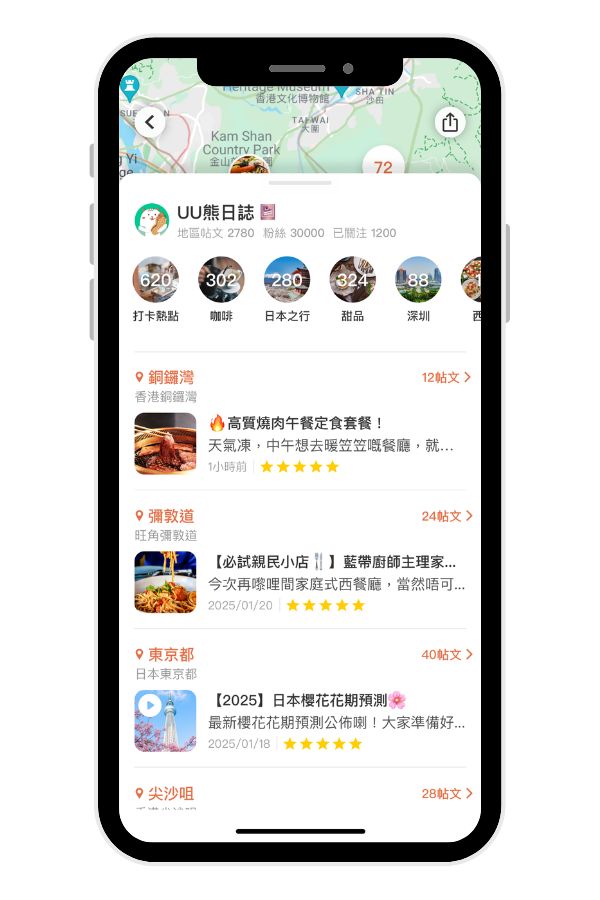Screen dimensions: 600x900
Task: Tap the 銅鑼灣 location heading
Action: coord(171,377)
